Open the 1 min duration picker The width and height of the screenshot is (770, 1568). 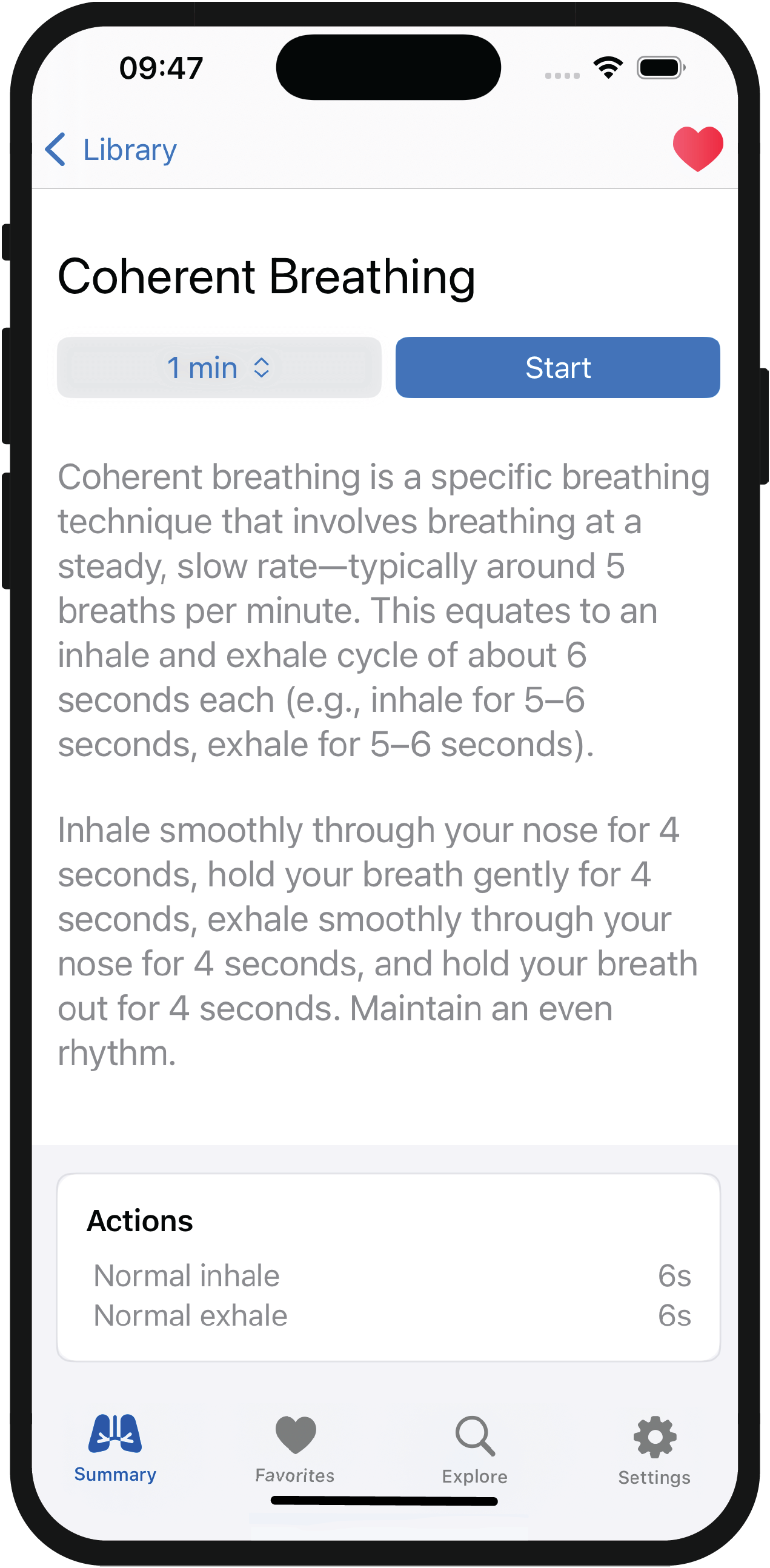click(219, 368)
